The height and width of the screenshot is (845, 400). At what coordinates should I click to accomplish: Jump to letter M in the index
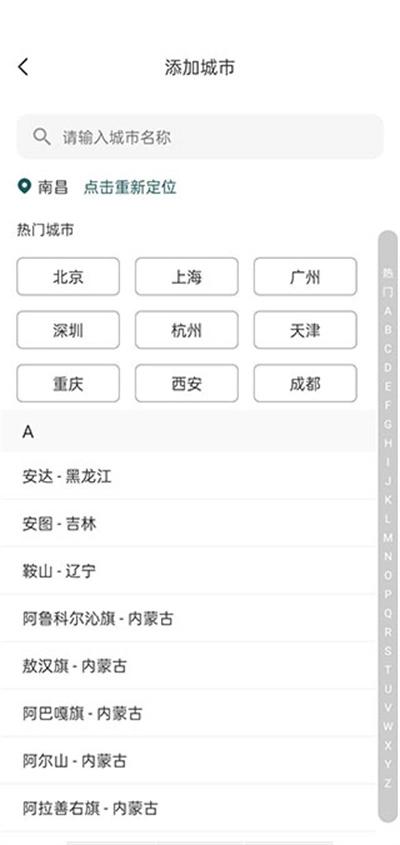click(388, 537)
